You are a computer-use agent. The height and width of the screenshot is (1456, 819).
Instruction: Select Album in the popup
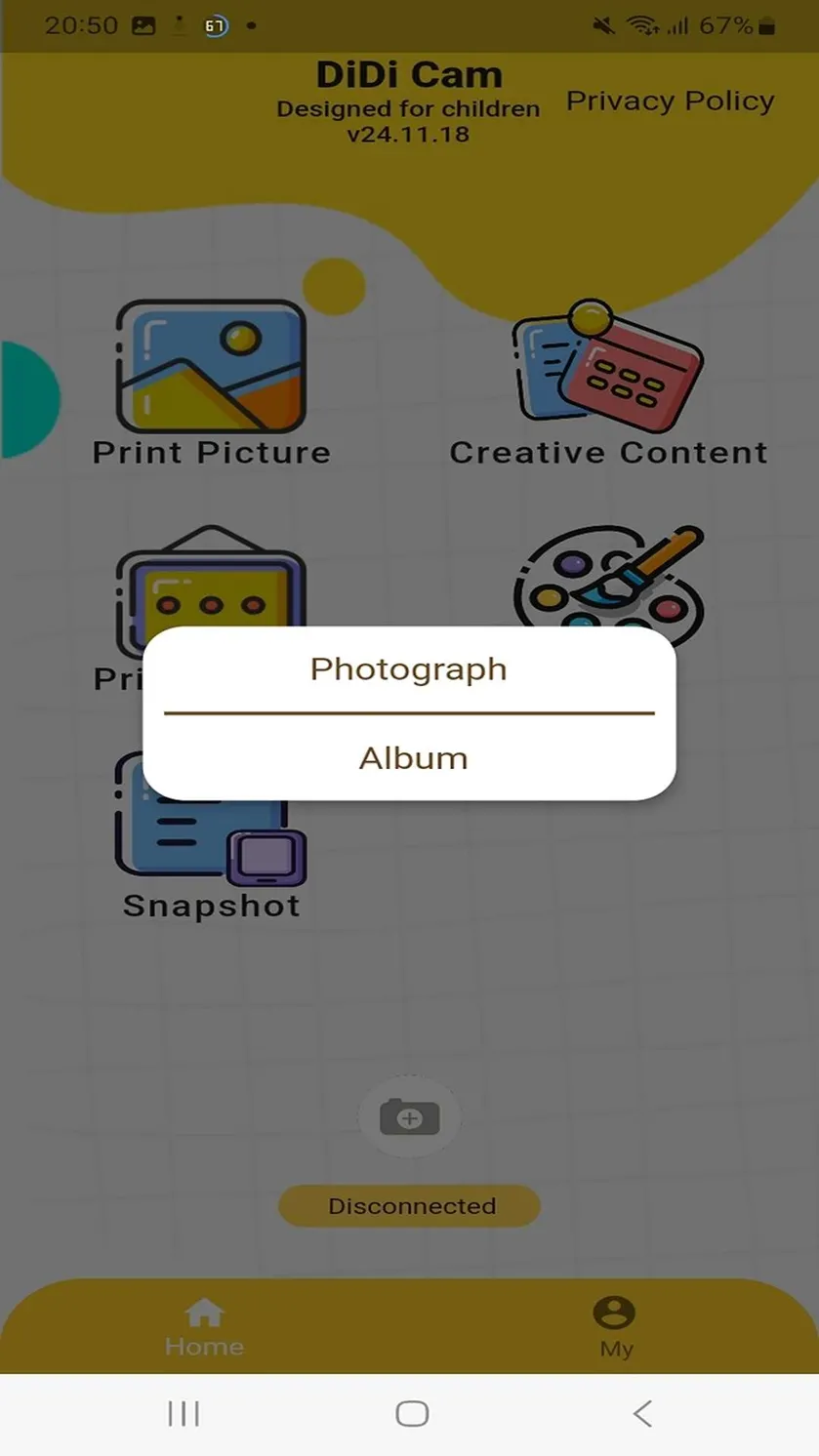click(413, 758)
